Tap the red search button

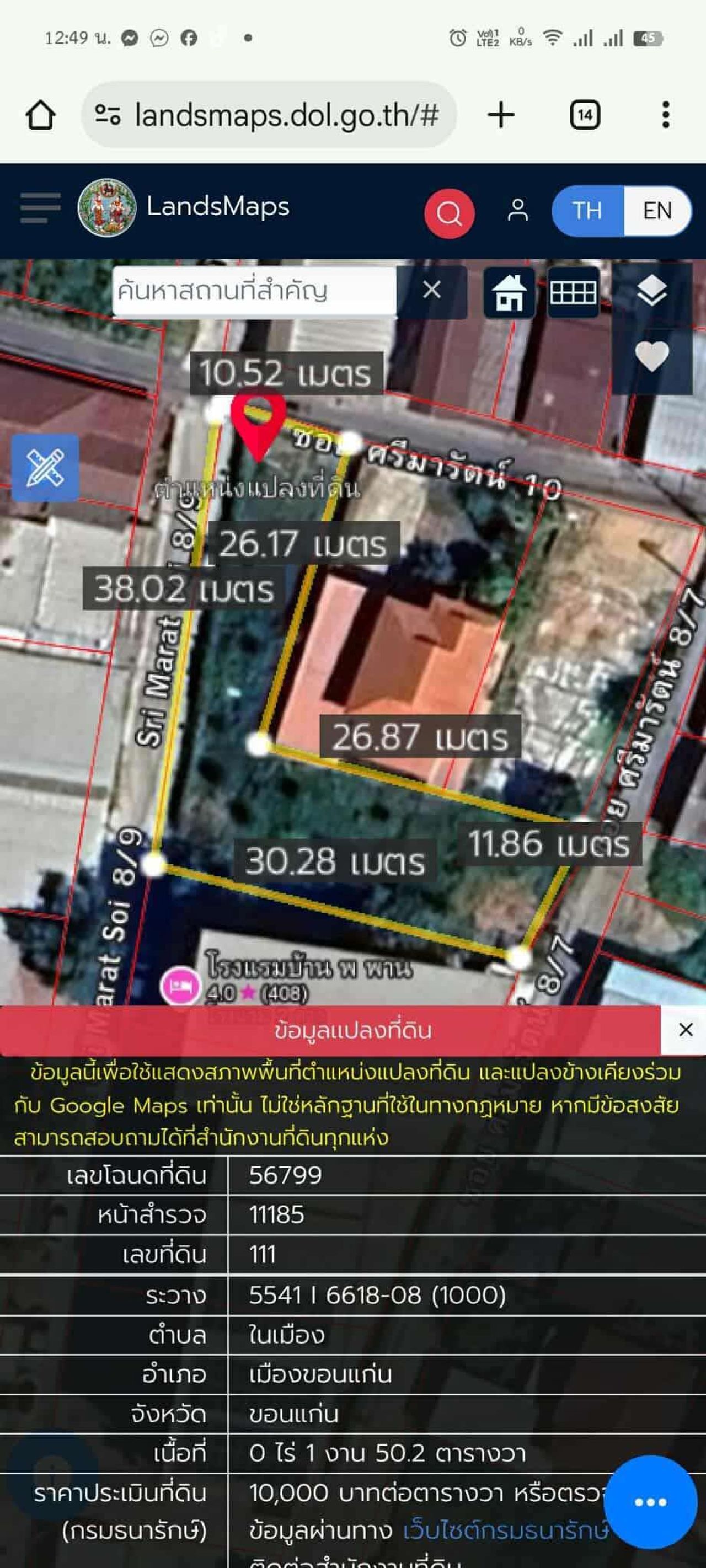[449, 213]
